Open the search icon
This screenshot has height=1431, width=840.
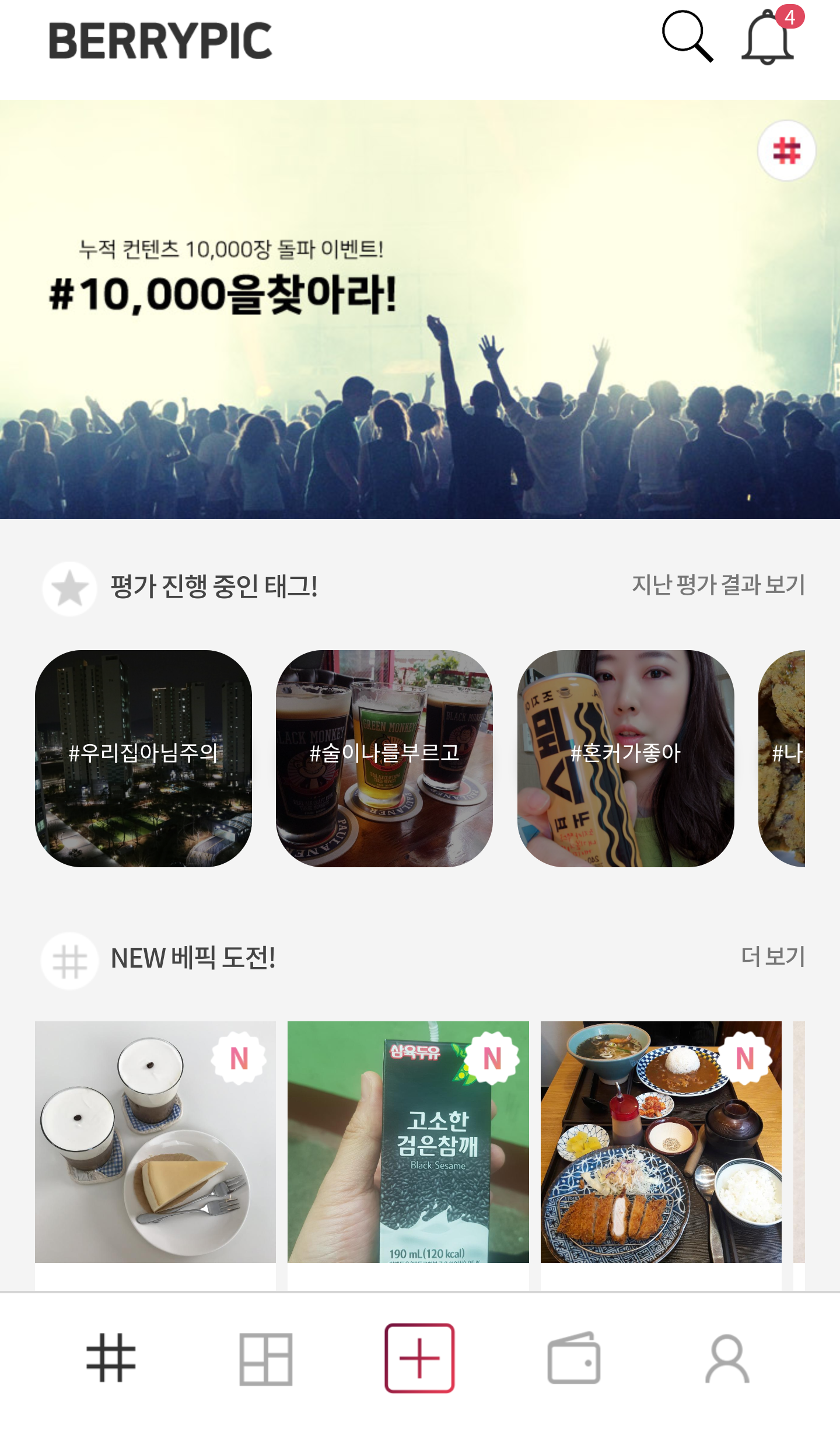(x=687, y=37)
